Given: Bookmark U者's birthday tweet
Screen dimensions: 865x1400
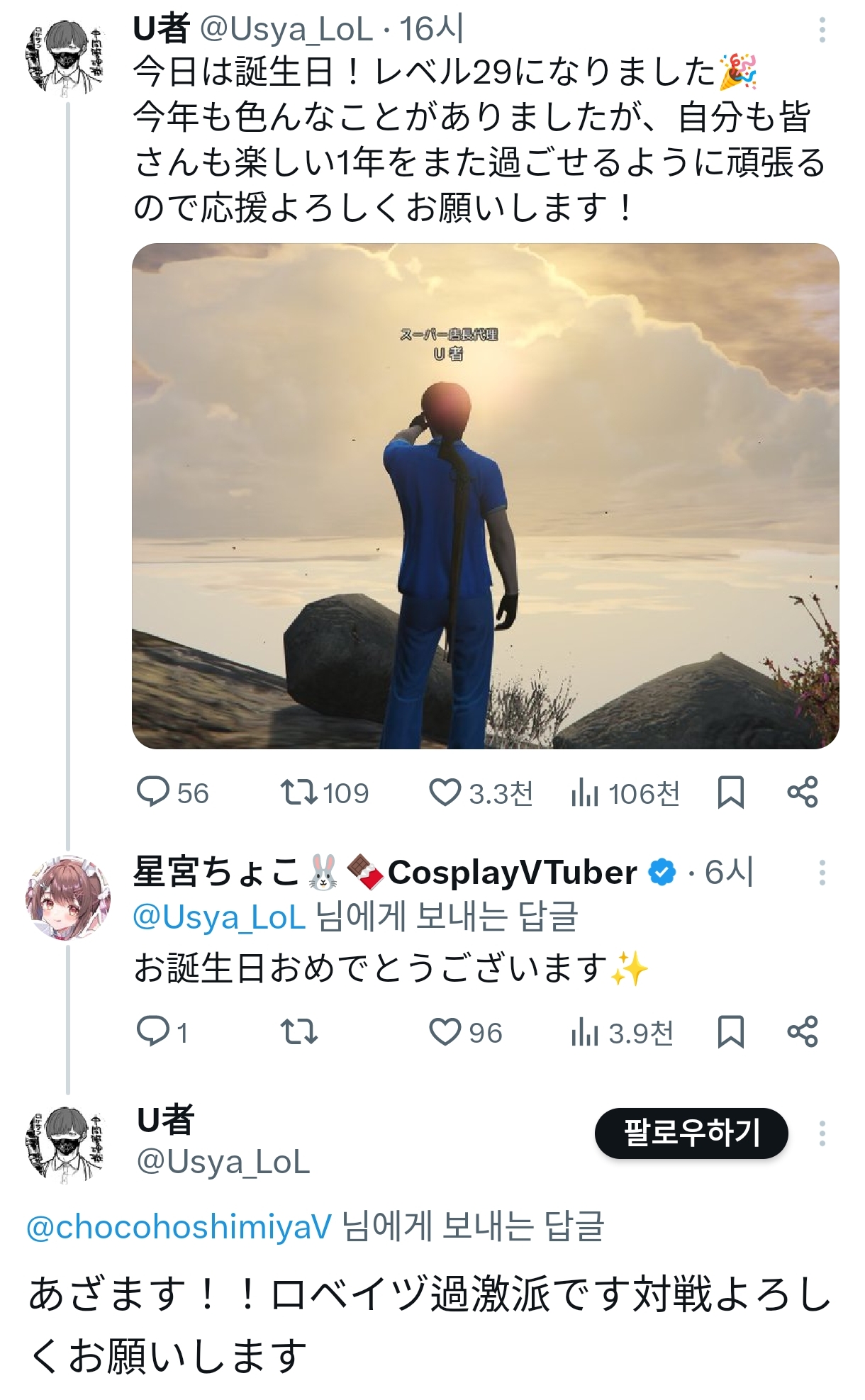Looking at the screenshot, I should click(730, 793).
